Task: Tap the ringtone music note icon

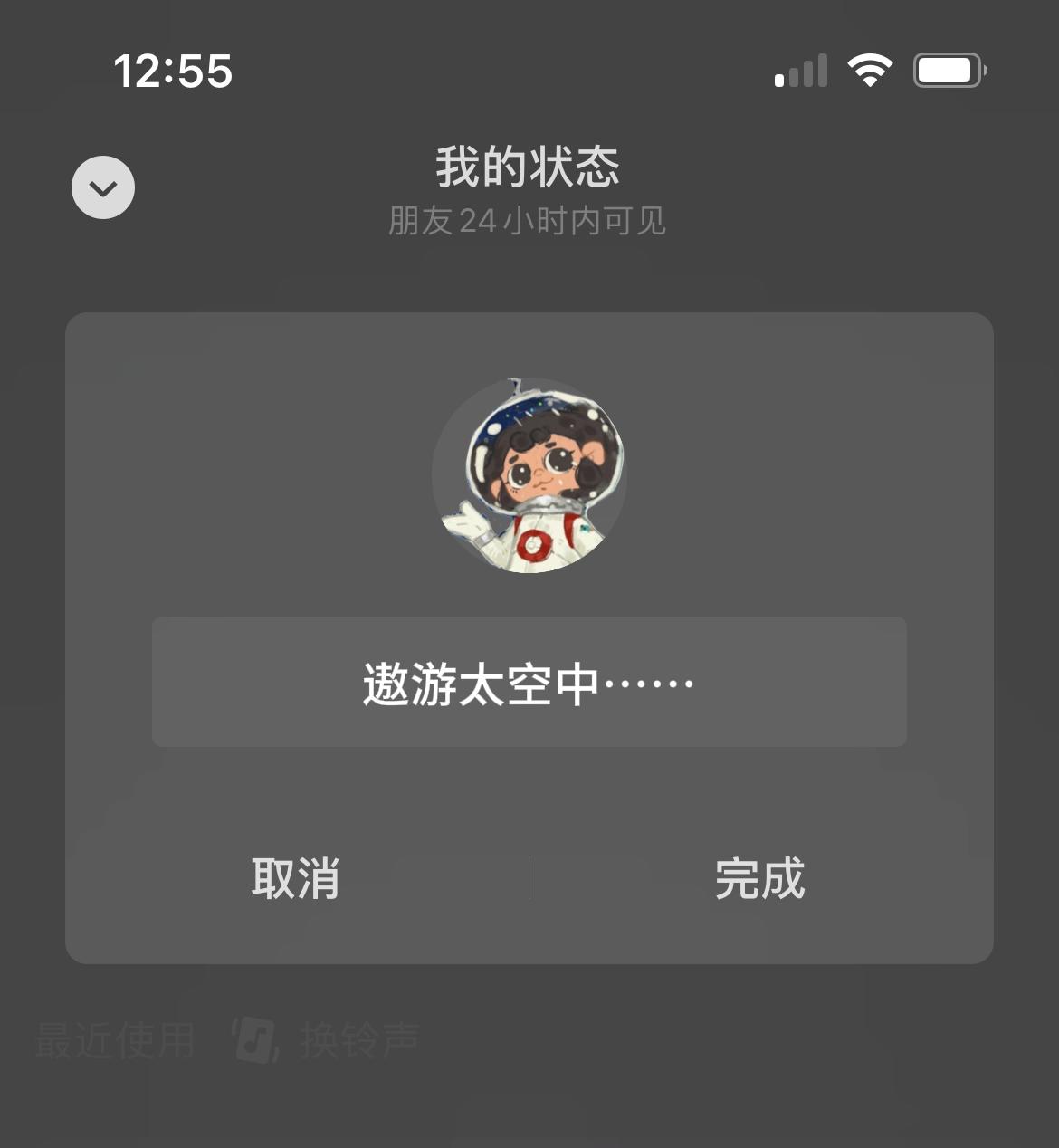Action: [x=254, y=1039]
